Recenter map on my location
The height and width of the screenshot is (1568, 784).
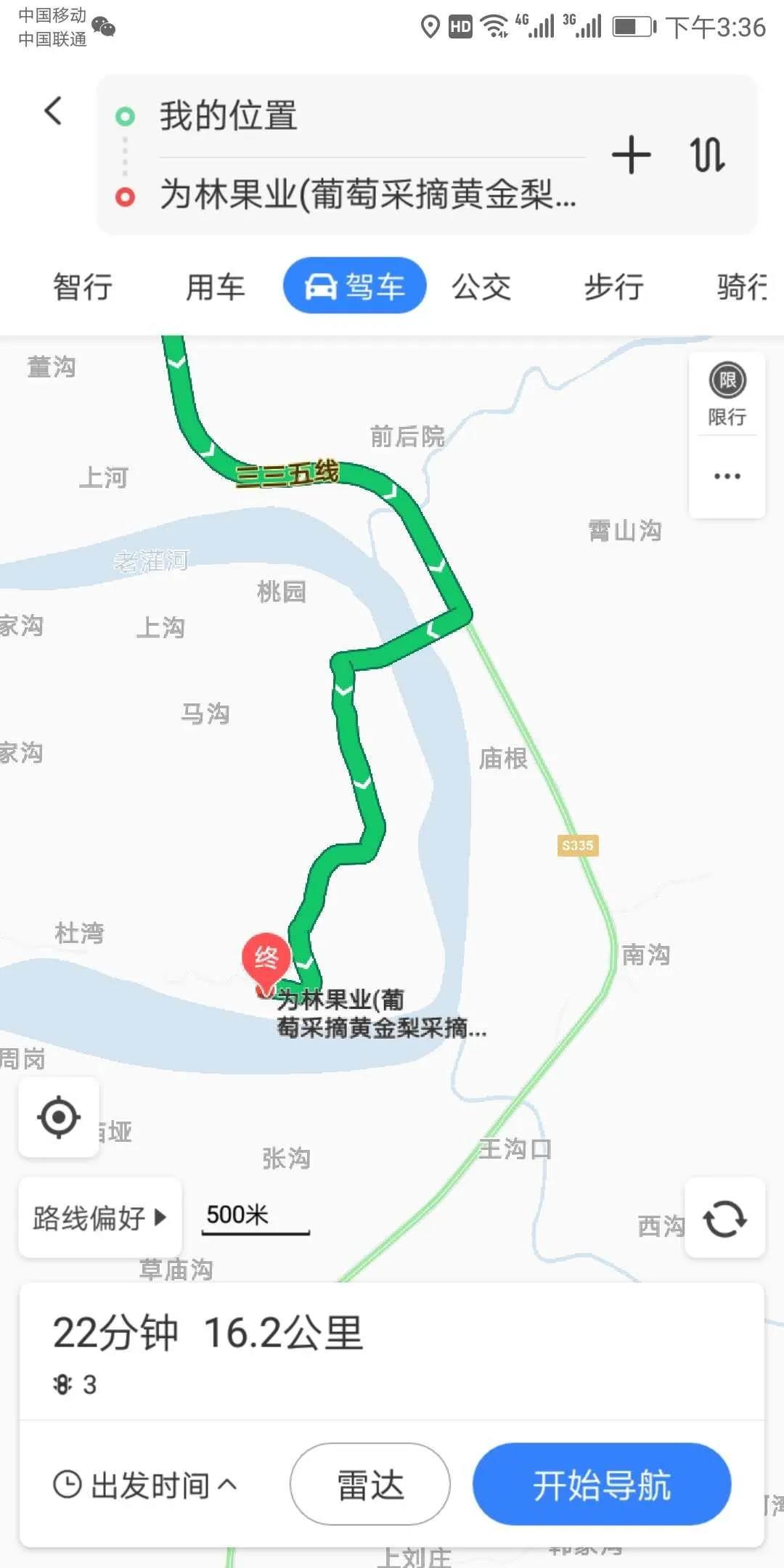(59, 1117)
